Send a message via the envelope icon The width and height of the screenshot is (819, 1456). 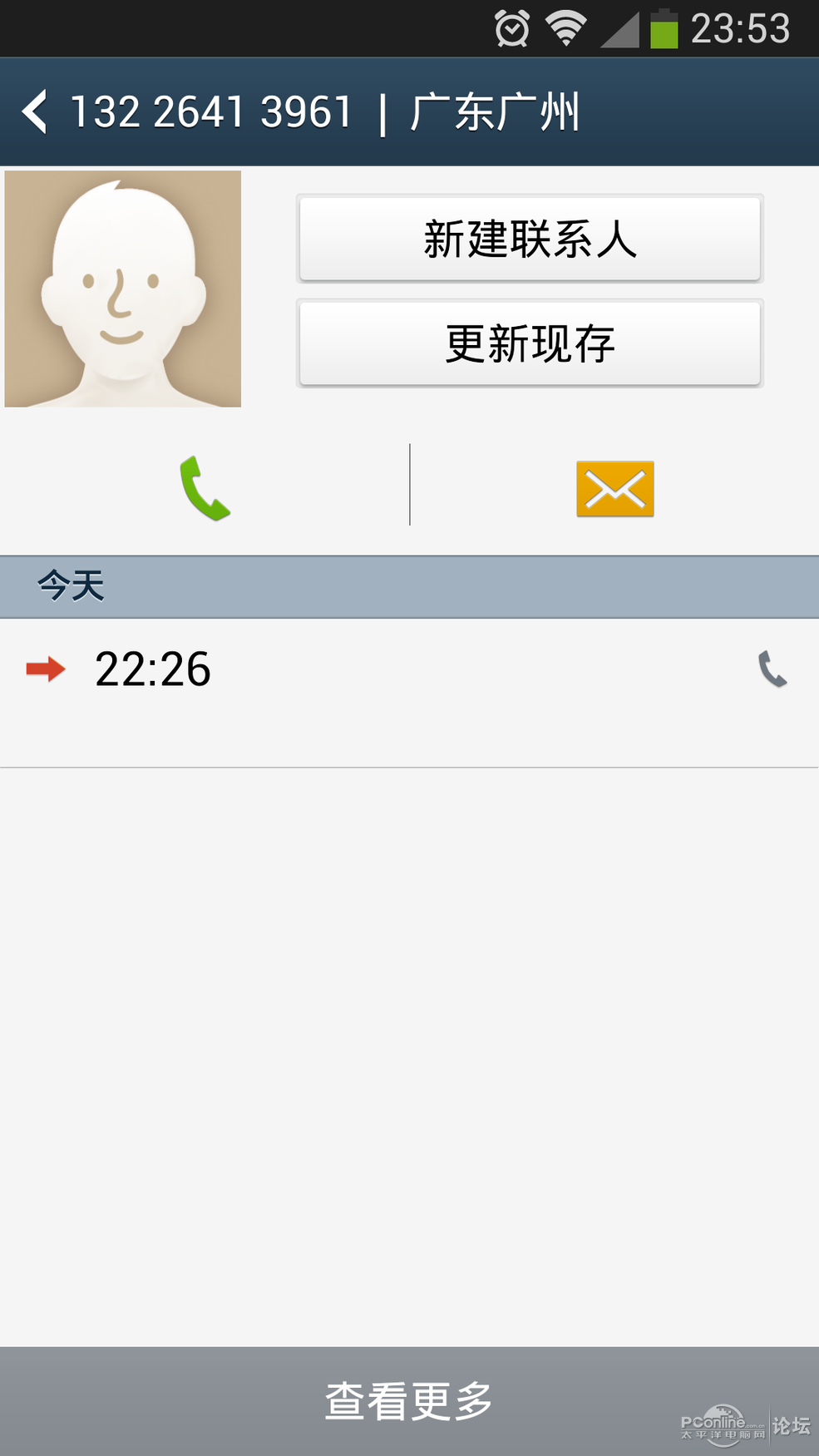tap(614, 489)
